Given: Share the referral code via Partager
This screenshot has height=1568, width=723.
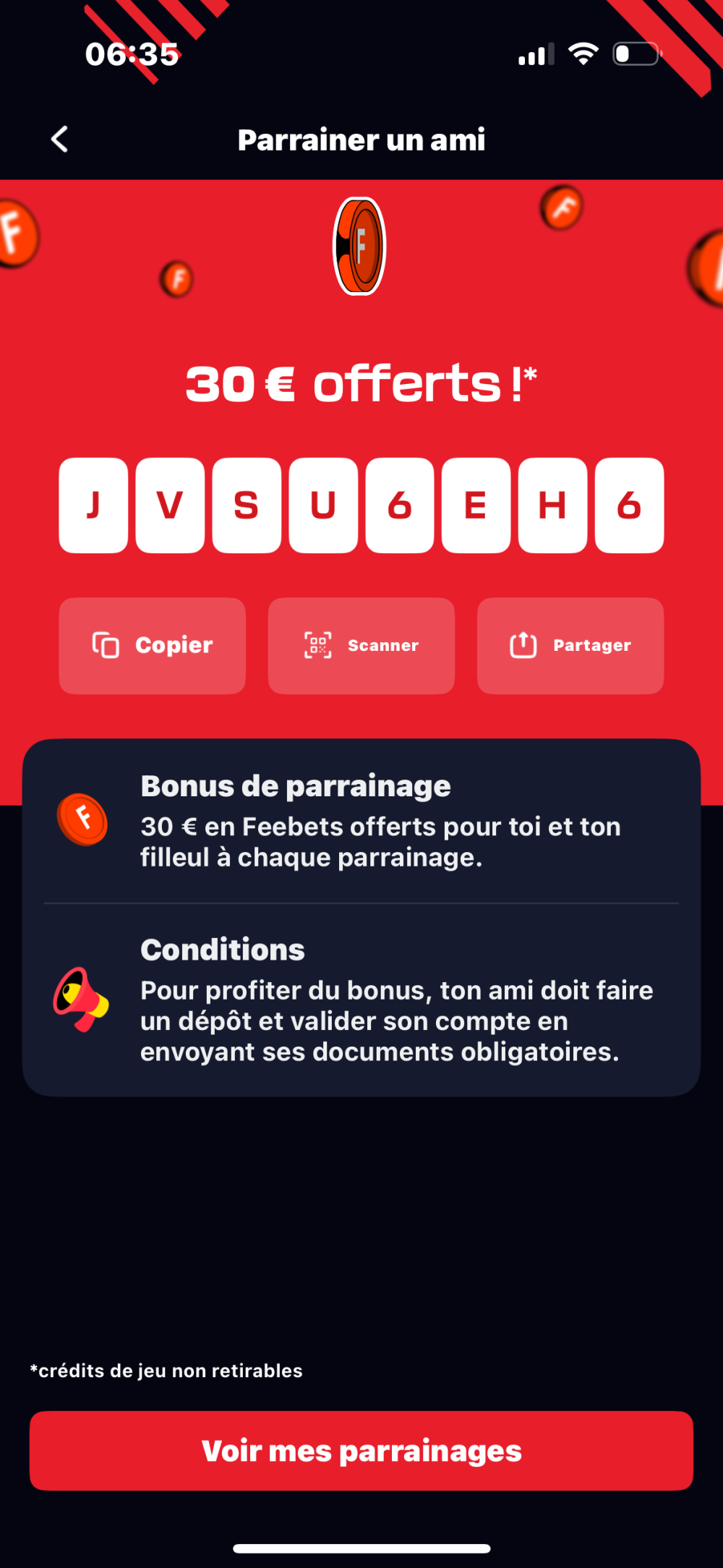Looking at the screenshot, I should coord(570,645).
